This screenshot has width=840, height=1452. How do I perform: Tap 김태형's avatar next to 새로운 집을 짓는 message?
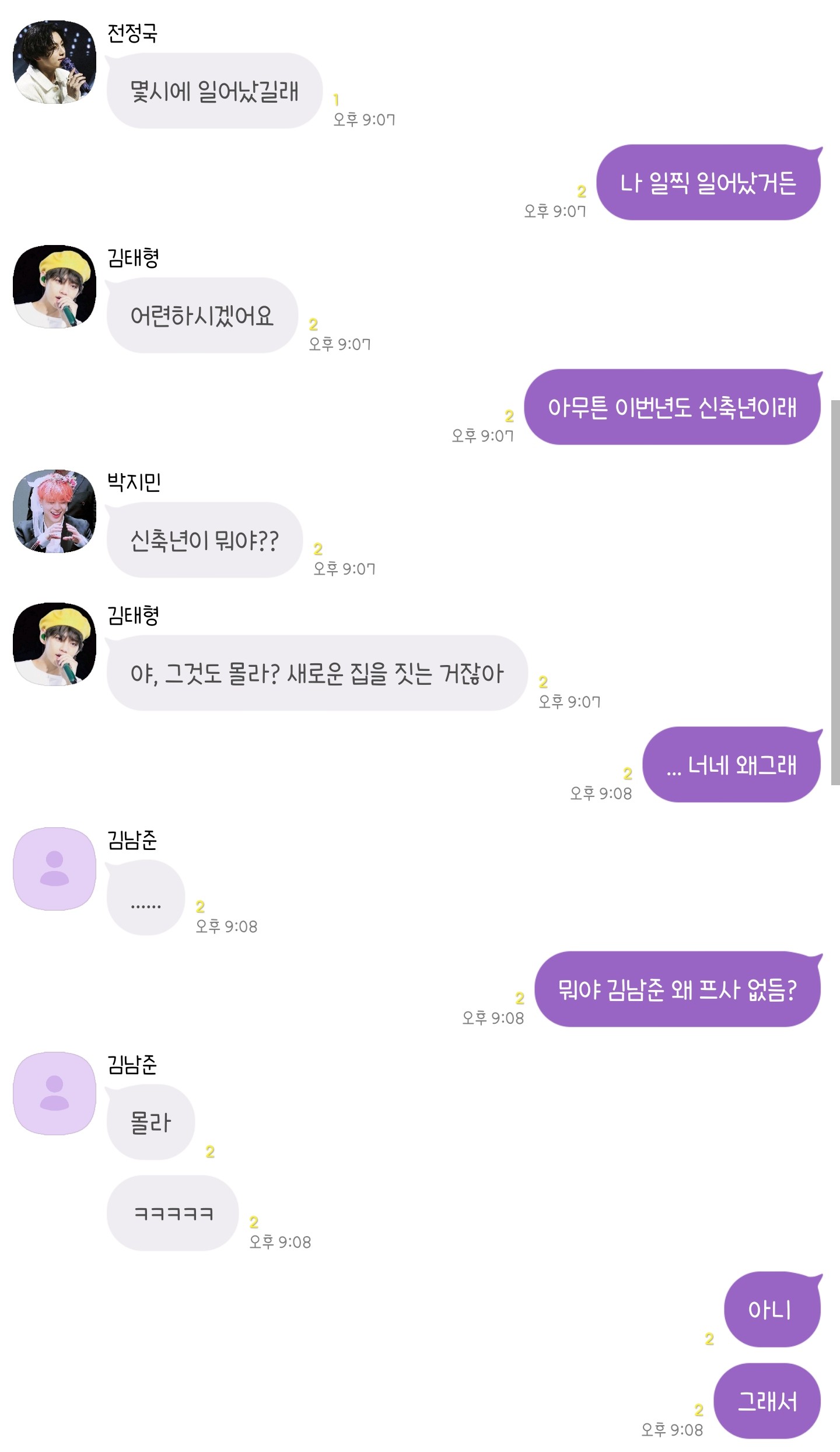pos(54,644)
